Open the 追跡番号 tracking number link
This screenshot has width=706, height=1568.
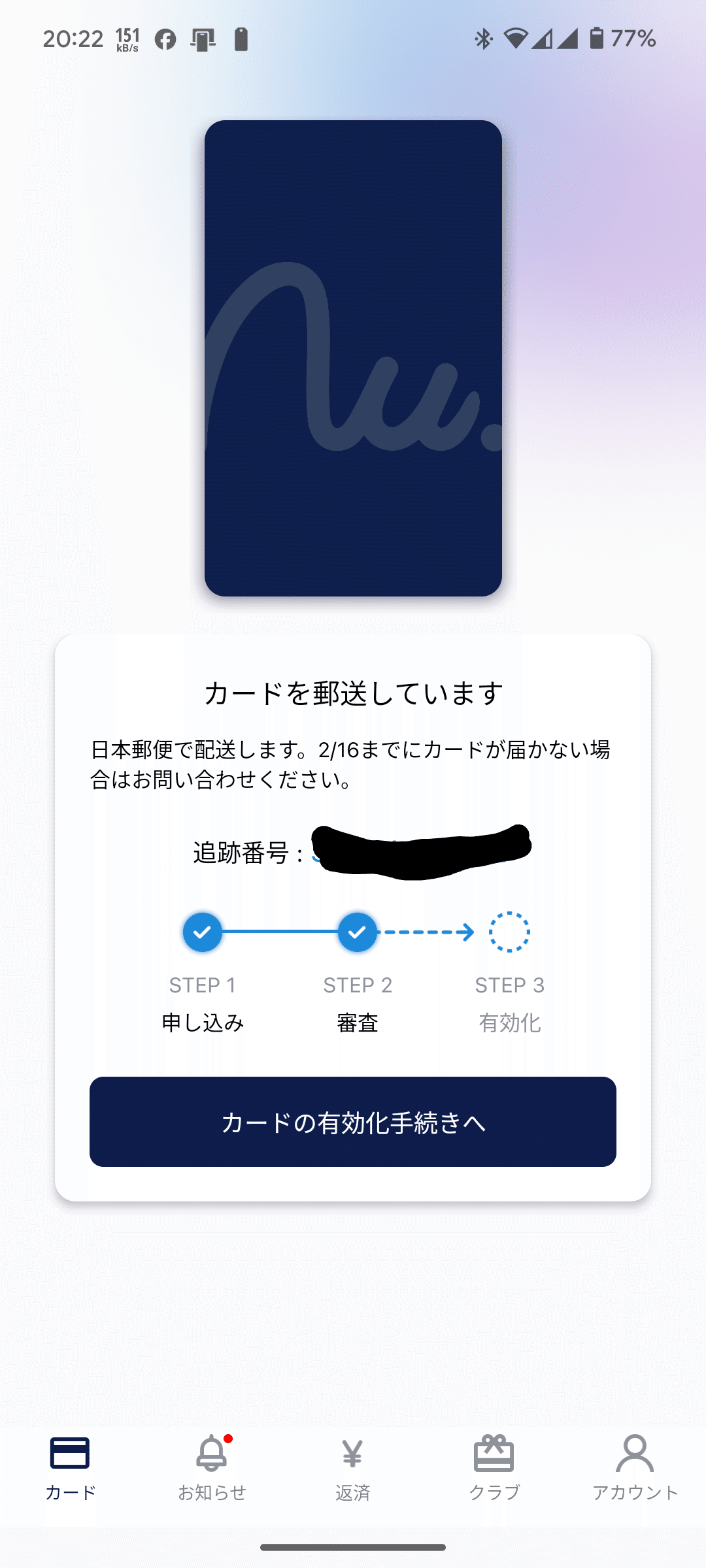(418, 852)
